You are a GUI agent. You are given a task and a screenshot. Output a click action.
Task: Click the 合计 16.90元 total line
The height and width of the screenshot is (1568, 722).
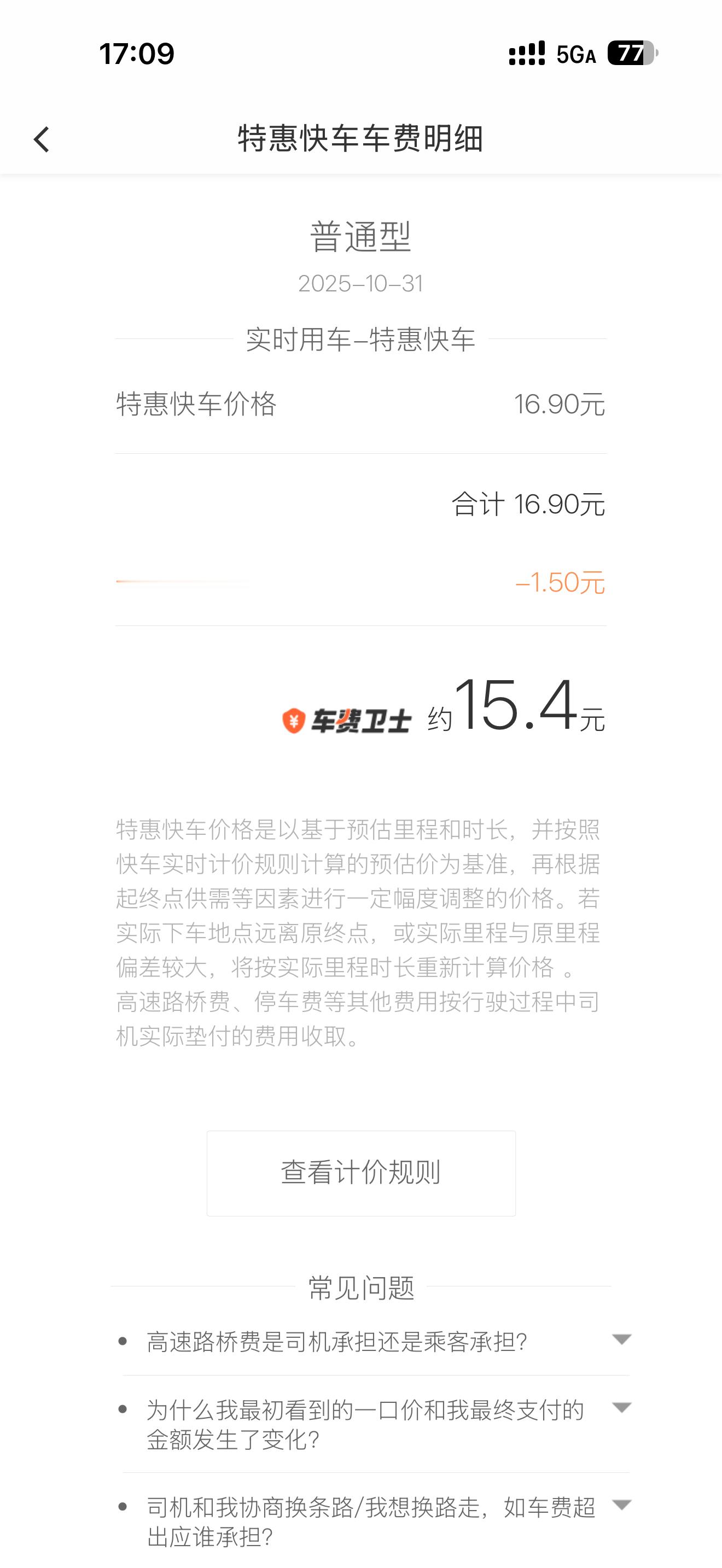528,504
